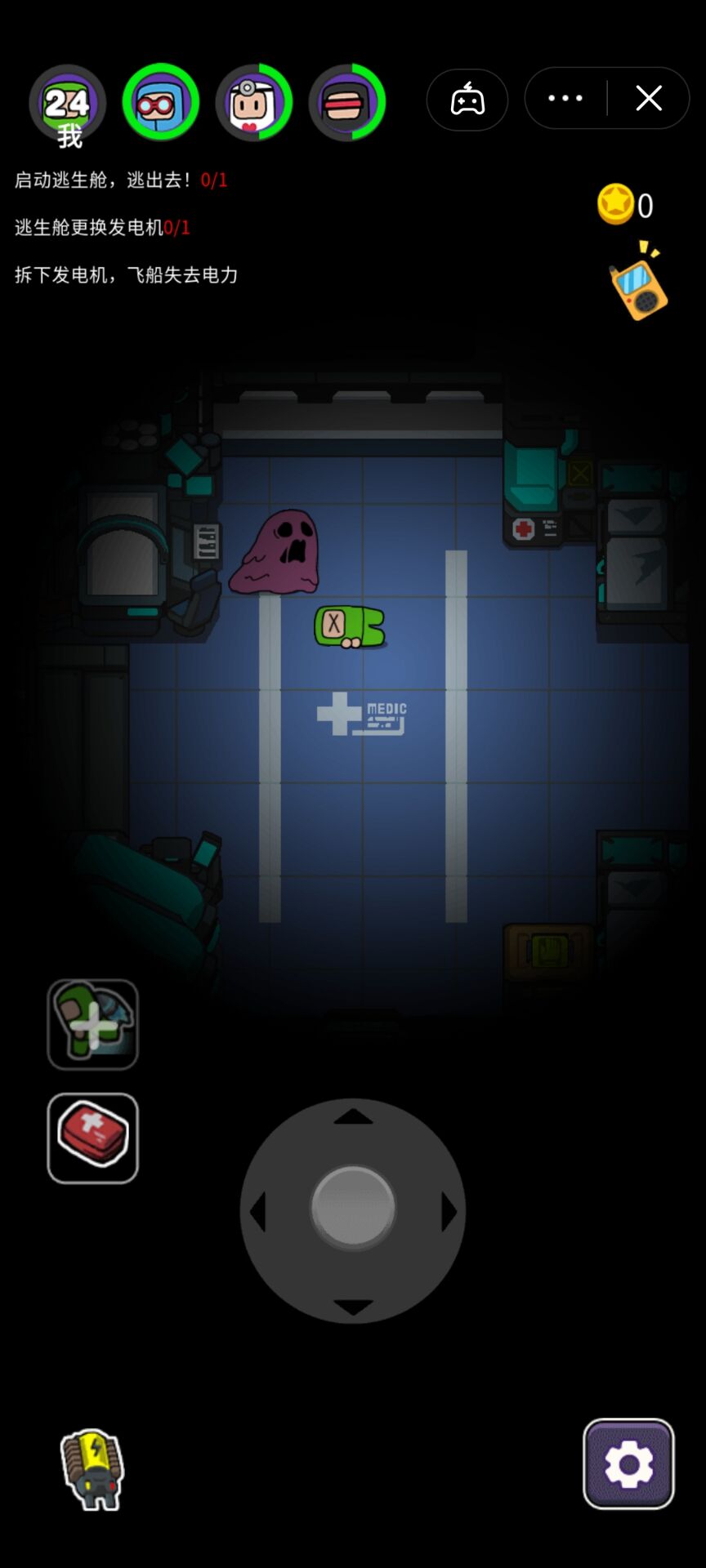Open the game controller icon

pyautogui.click(x=467, y=99)
